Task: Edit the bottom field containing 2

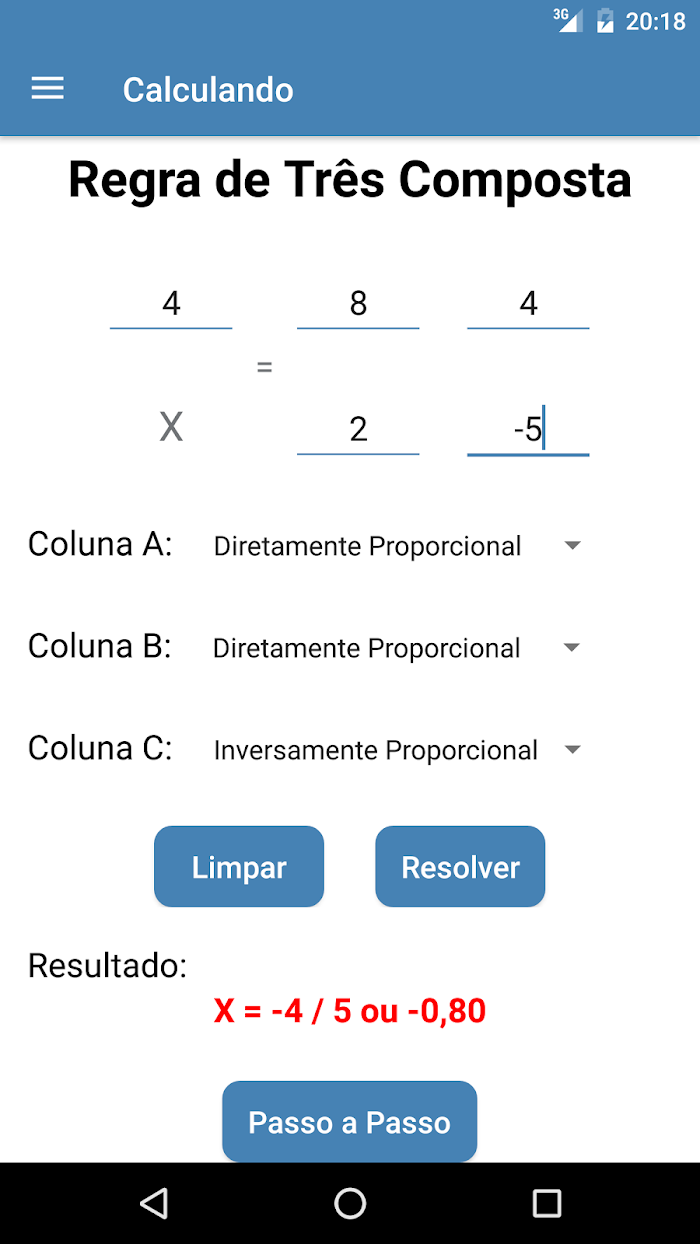Action: point(358,429)
